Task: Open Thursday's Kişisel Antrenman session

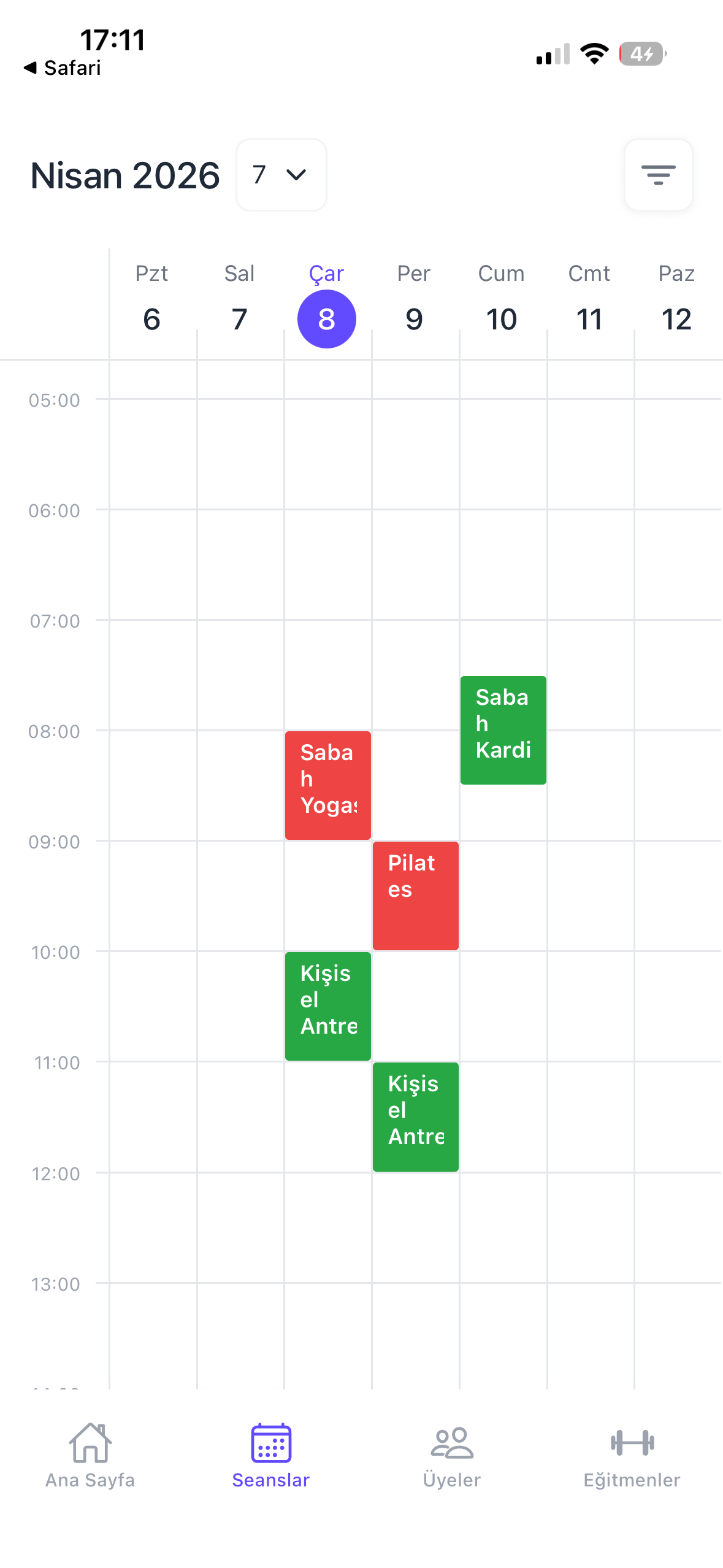Action: coord(416,1116)
